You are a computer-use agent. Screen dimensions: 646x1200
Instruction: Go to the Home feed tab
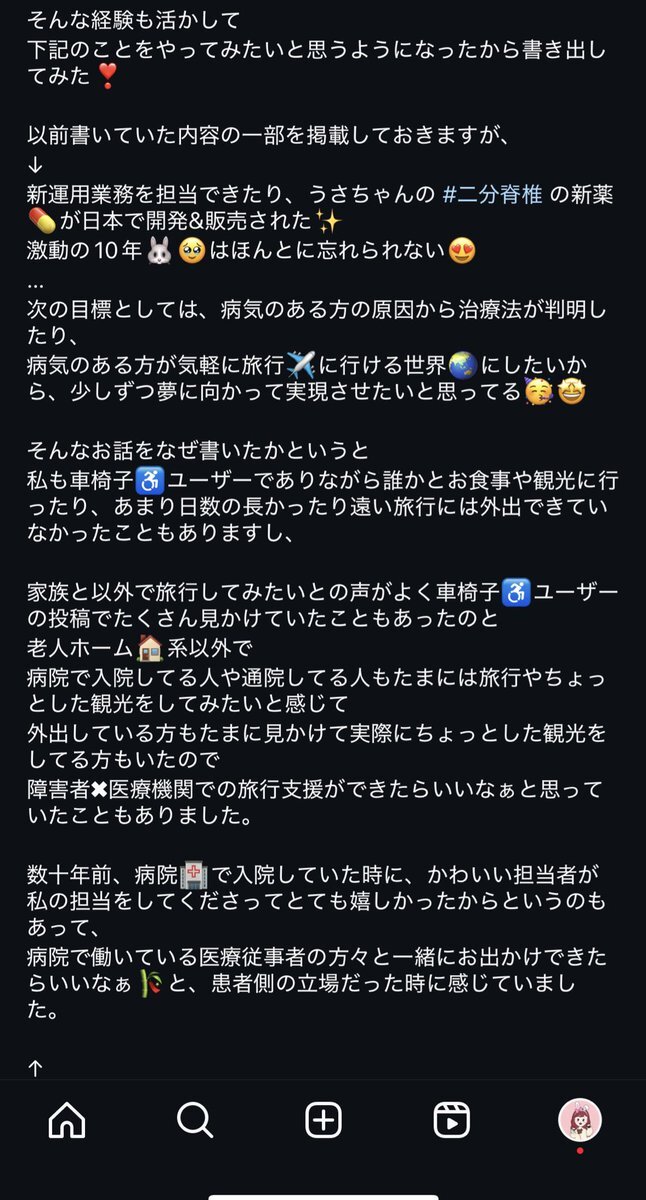coord(66,1121)
